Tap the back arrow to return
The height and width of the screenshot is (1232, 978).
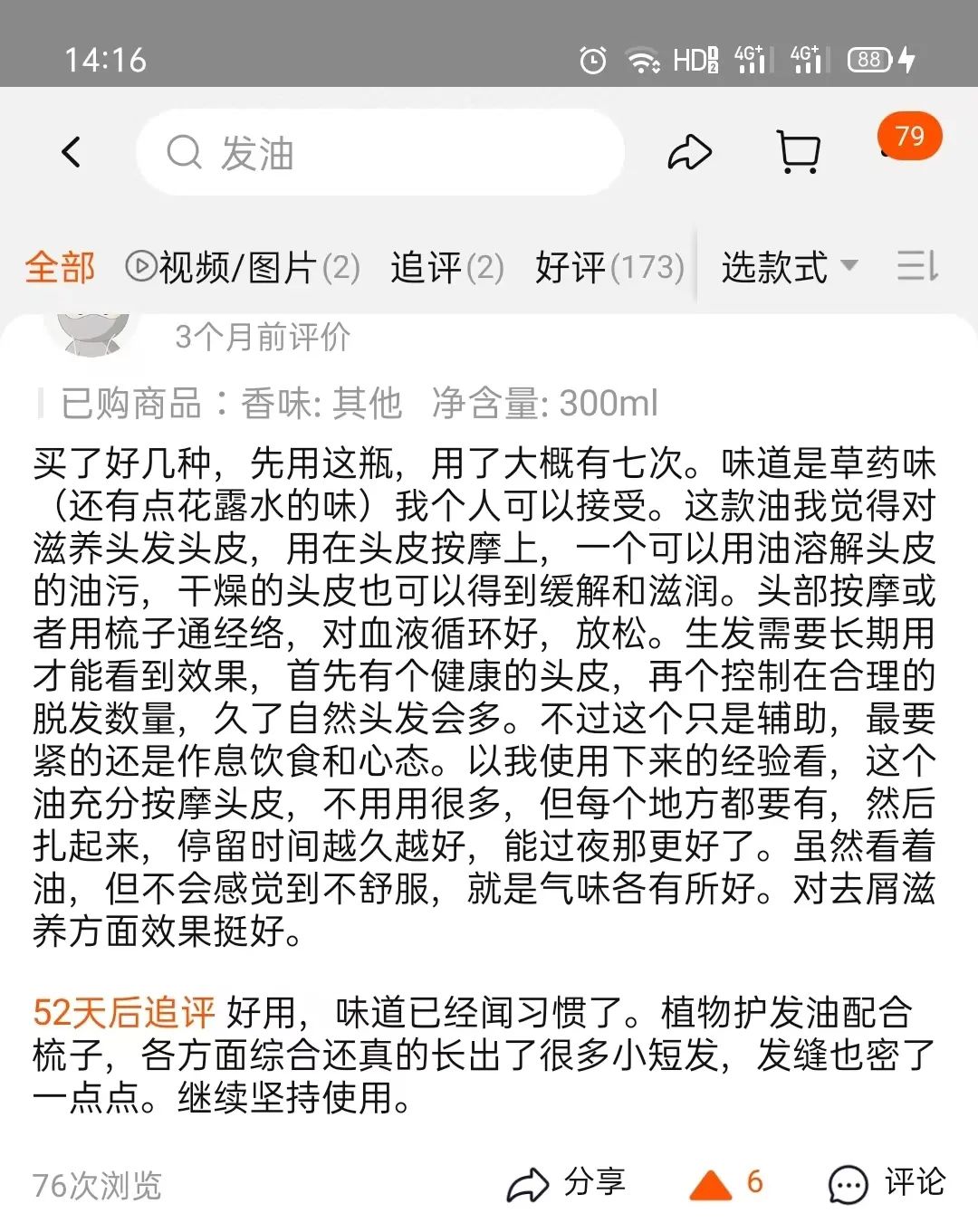tap(72, 152)
